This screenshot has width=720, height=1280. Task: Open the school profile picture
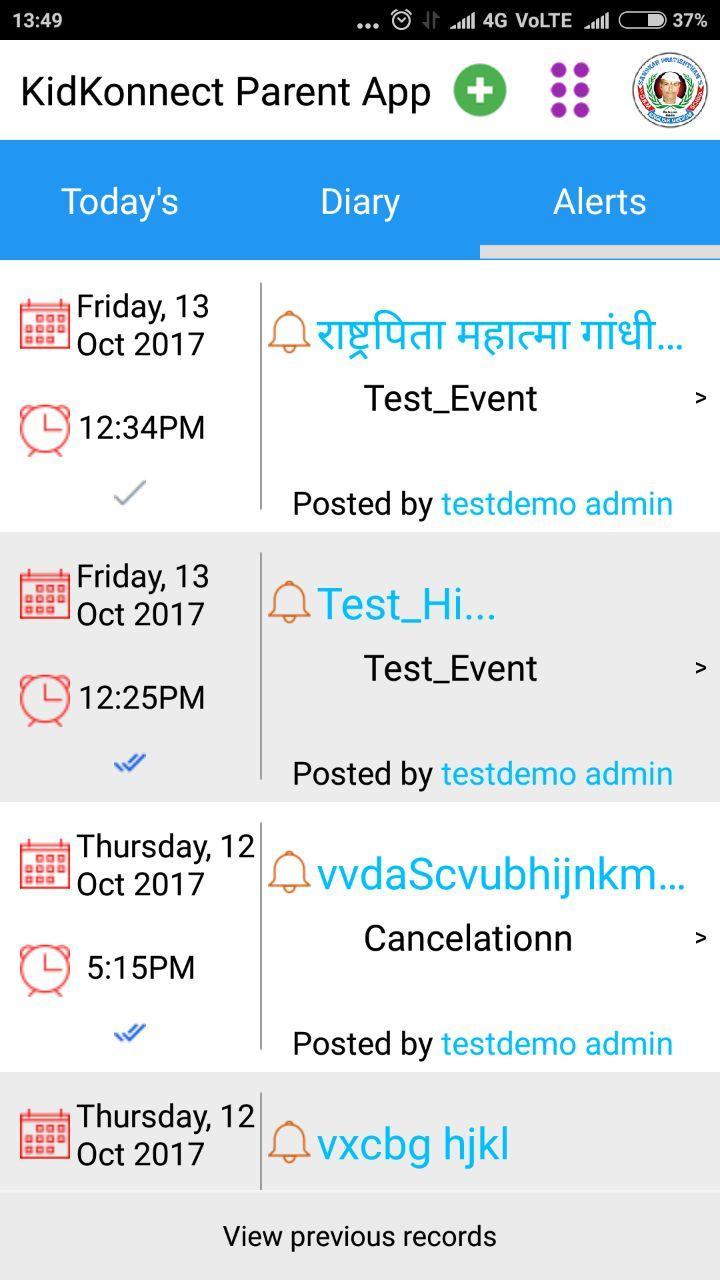pos(669,91)
